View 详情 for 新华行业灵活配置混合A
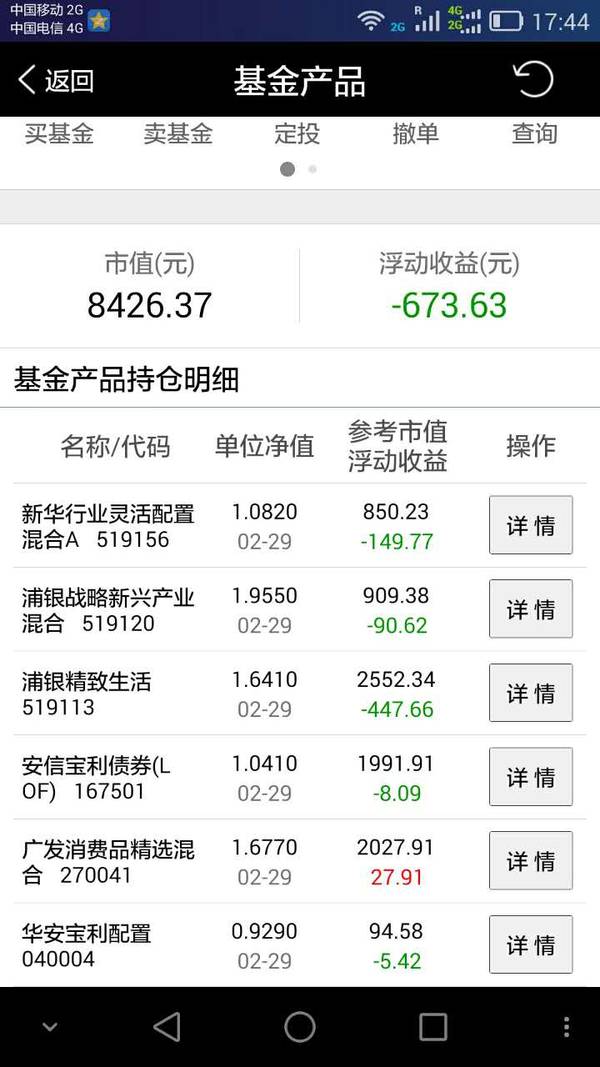This screenshot has width=600, height=1067. pos(531,525)
